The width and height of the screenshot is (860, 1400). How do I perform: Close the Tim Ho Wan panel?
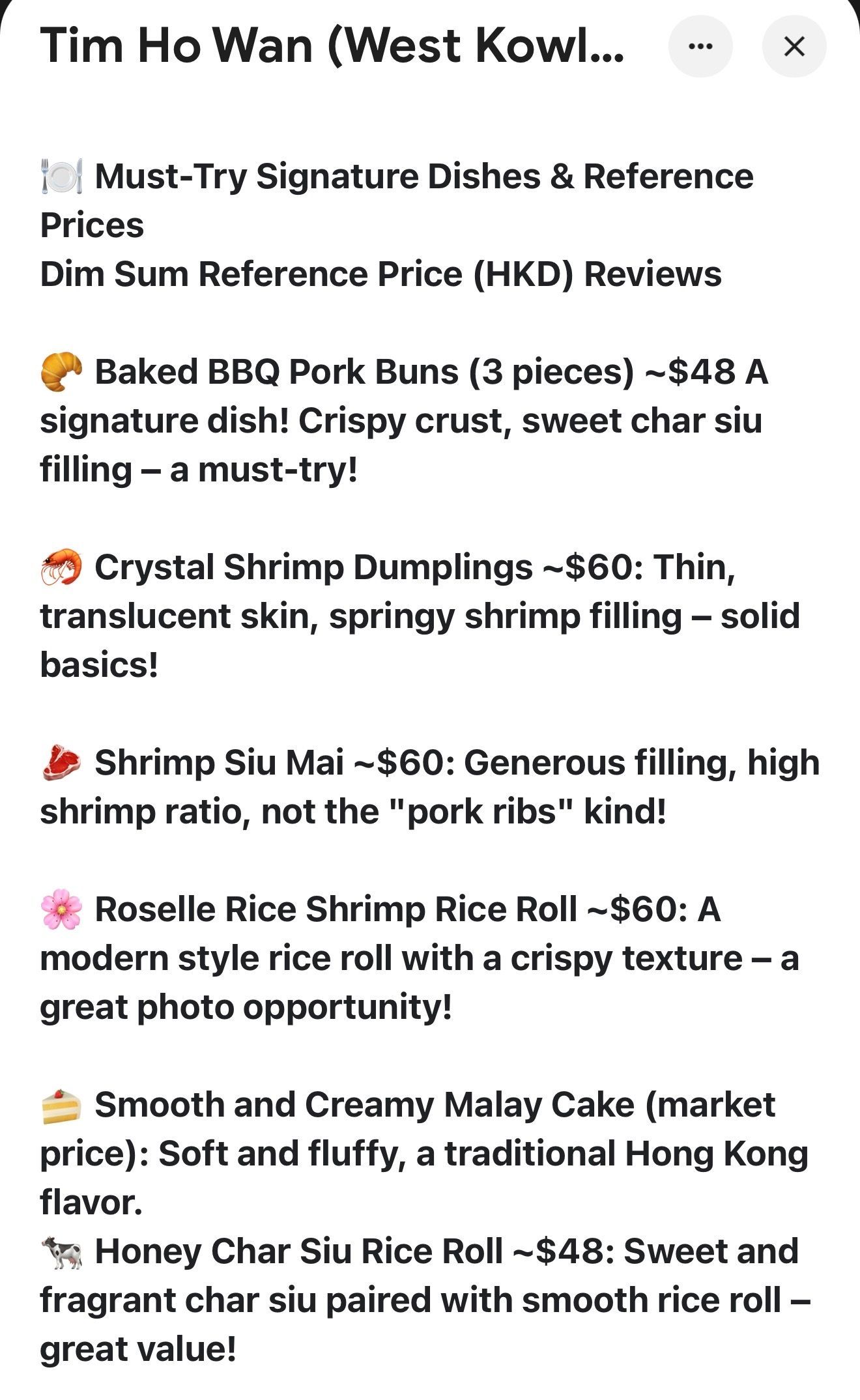tap(794, 46)
